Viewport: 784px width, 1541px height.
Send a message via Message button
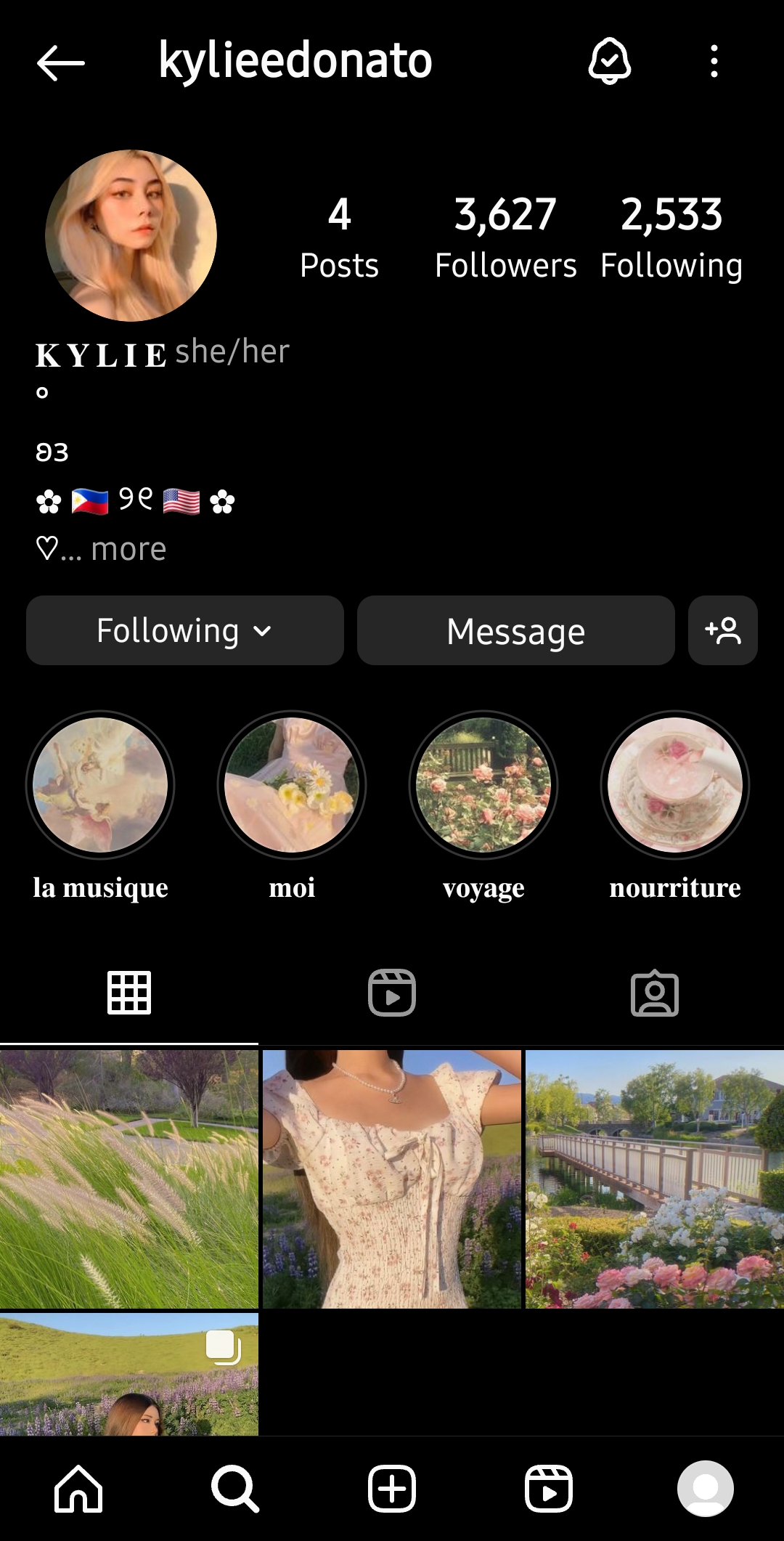click(515, 630)
